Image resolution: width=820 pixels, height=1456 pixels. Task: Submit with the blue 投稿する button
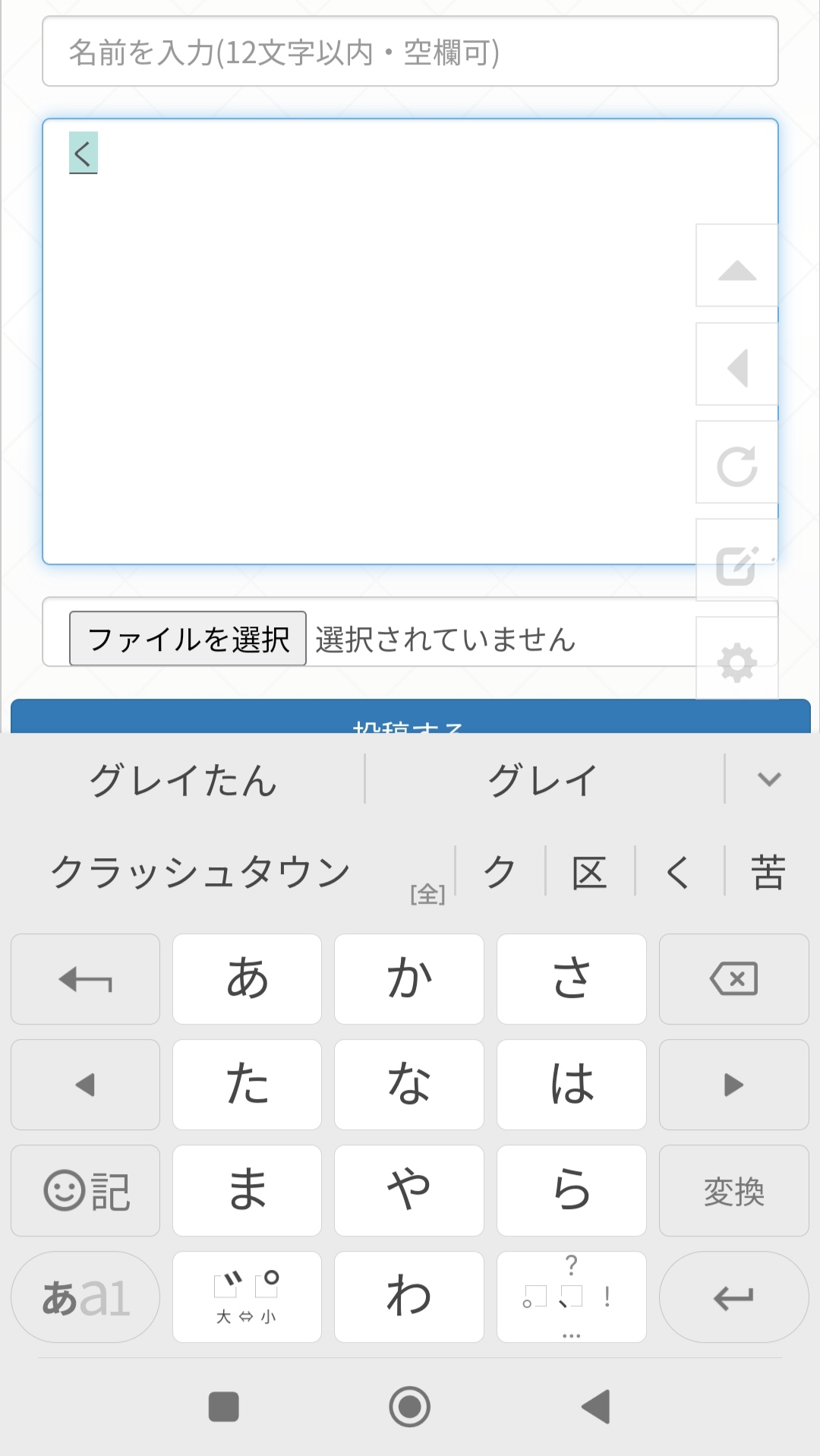tap(410, 716)
